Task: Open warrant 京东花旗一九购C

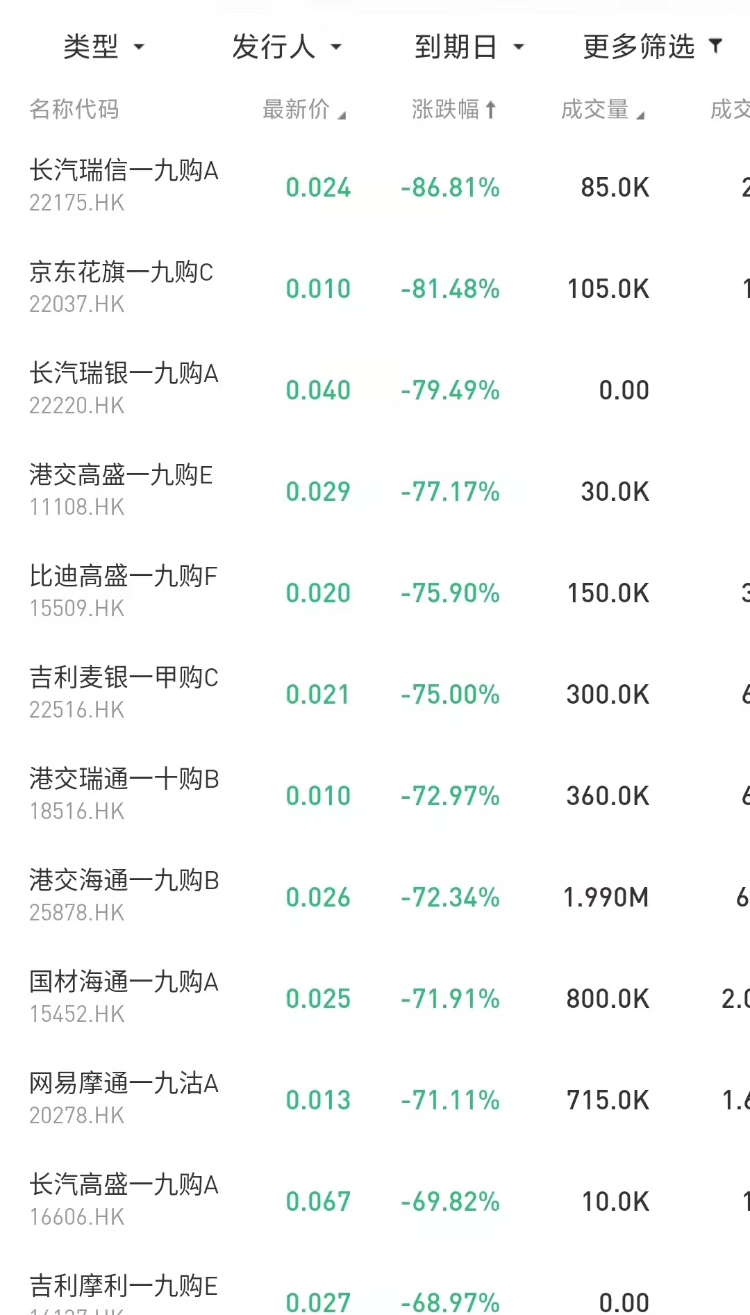Action: [x=122, y=287]
